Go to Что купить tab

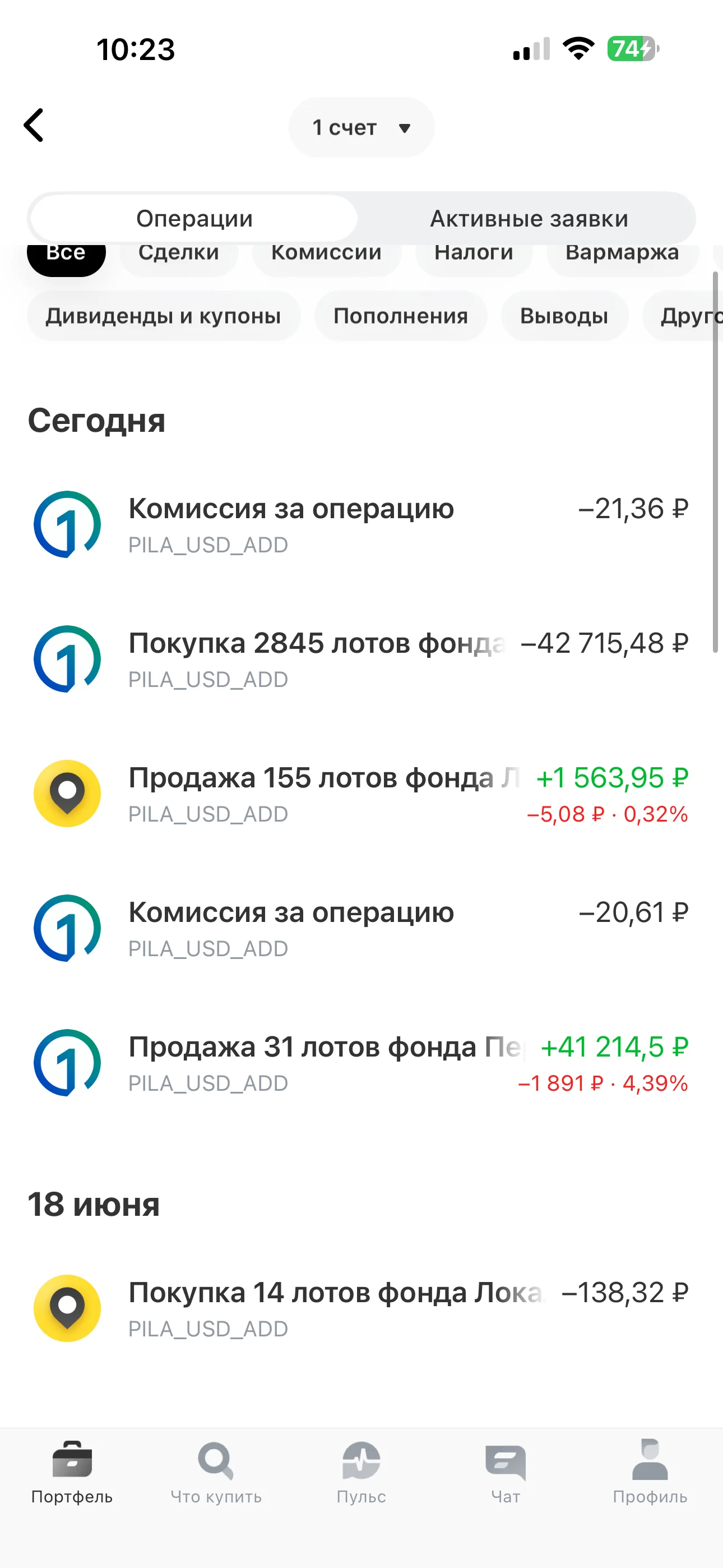tap(216, 1472)
